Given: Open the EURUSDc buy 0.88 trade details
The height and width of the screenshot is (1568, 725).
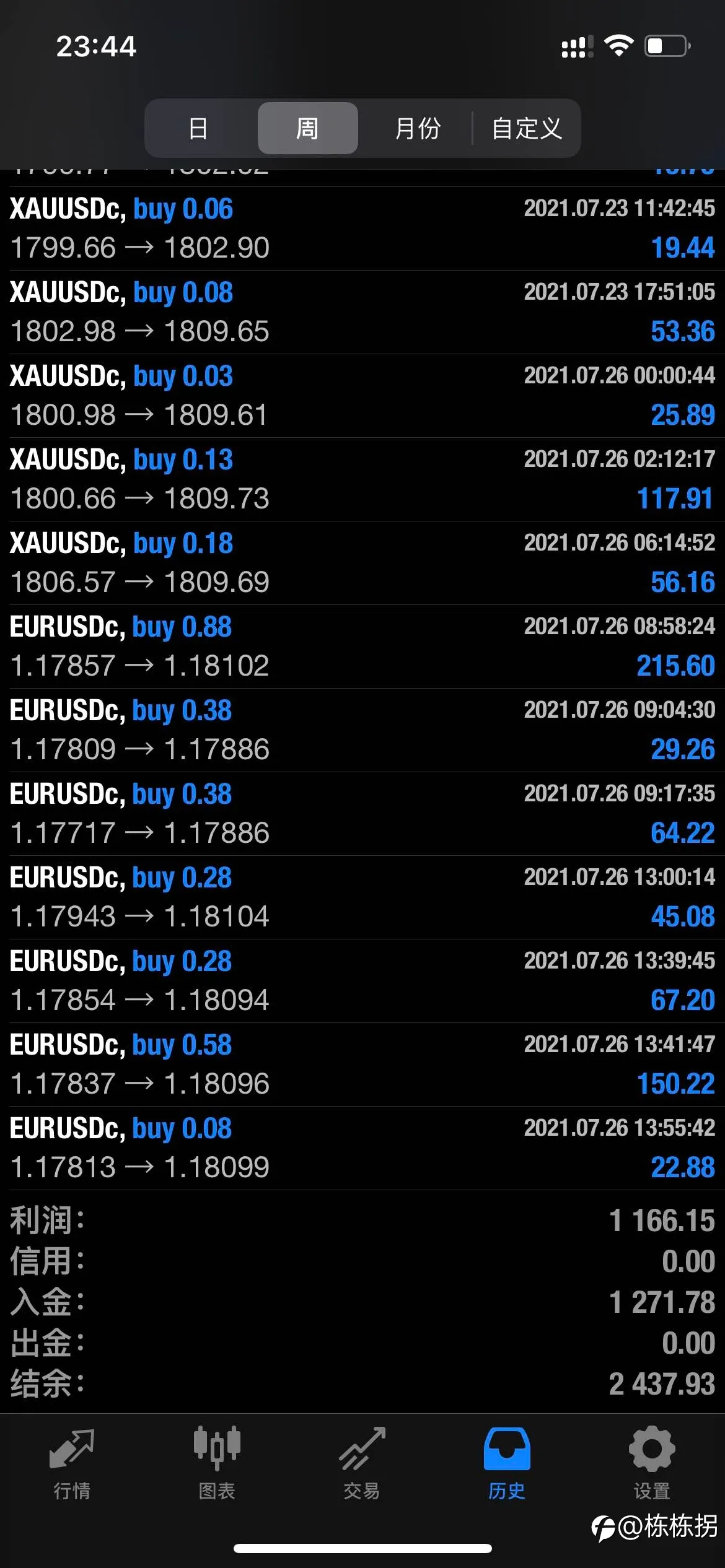Looking at the screenshot, I should click(x=362, y=647).
